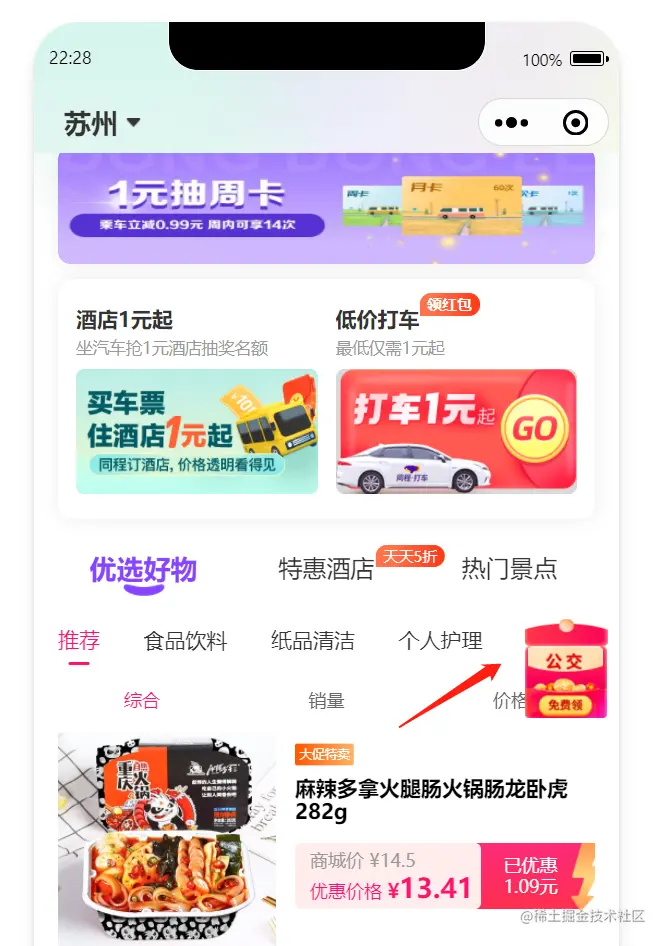This screenshot has height=946, width=667.
Task: Open the 1元抽周卡 banner
Action: [x=326, y=208]
